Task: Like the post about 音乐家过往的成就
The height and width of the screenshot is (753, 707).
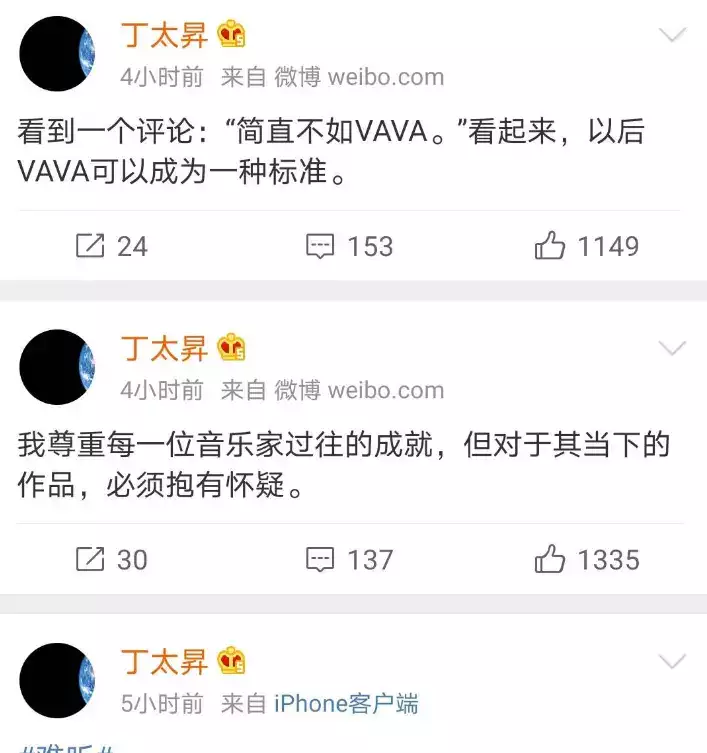Action: pyautogui.click(x=585, y=559)
